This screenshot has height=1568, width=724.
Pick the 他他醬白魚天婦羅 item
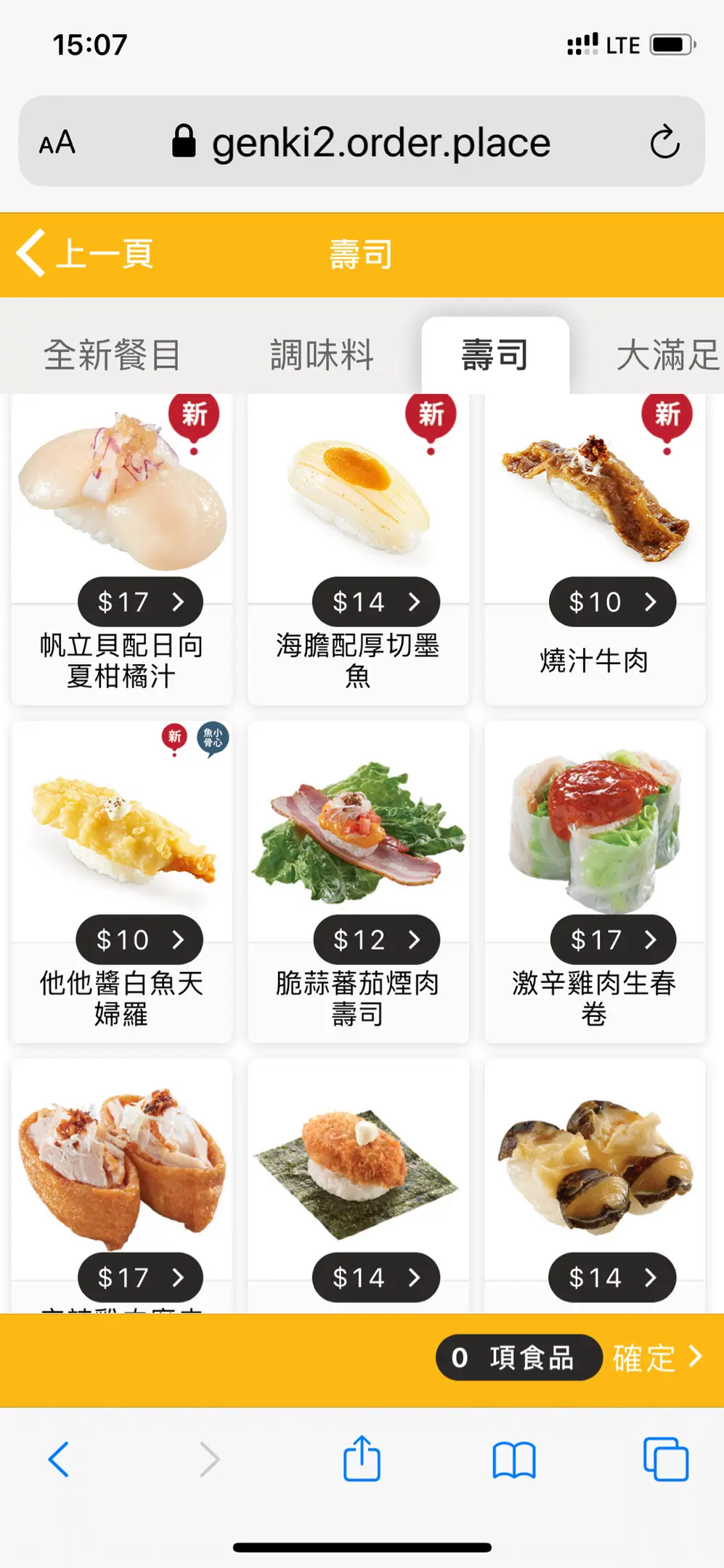(122, 882)
